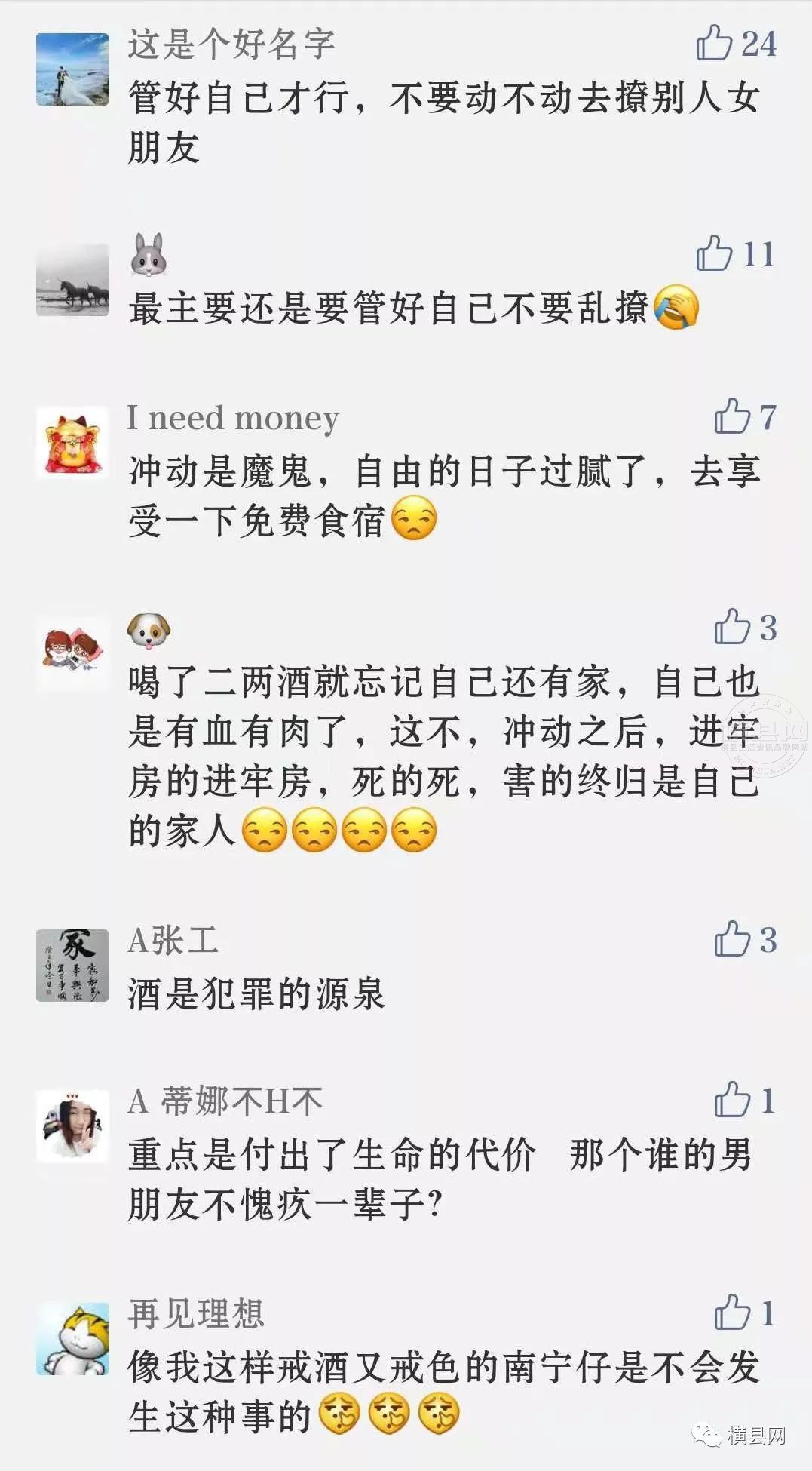Like I need money's comment

pos(732,416)
